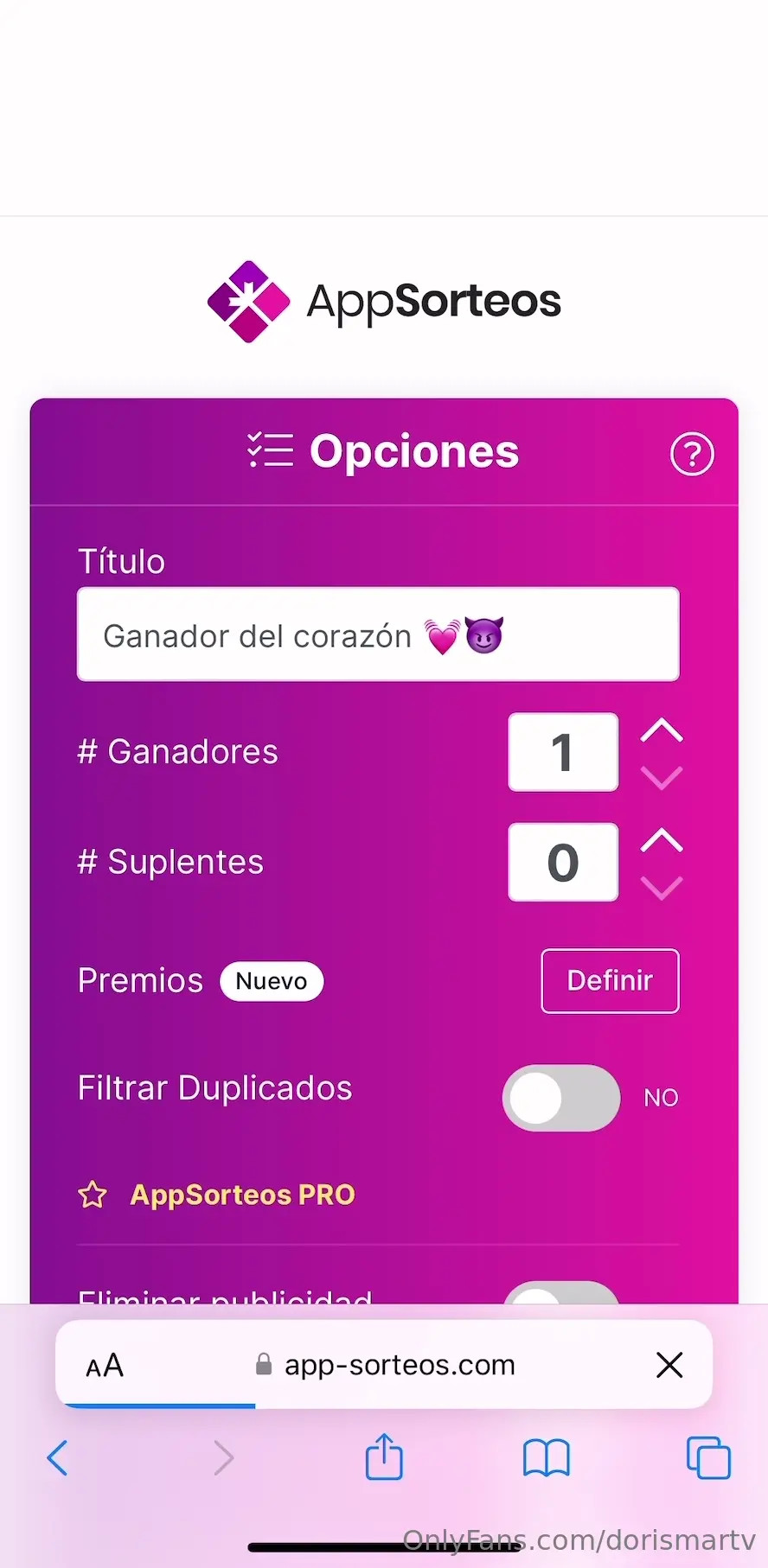Open the AA page settings menu

[106, 1366]
